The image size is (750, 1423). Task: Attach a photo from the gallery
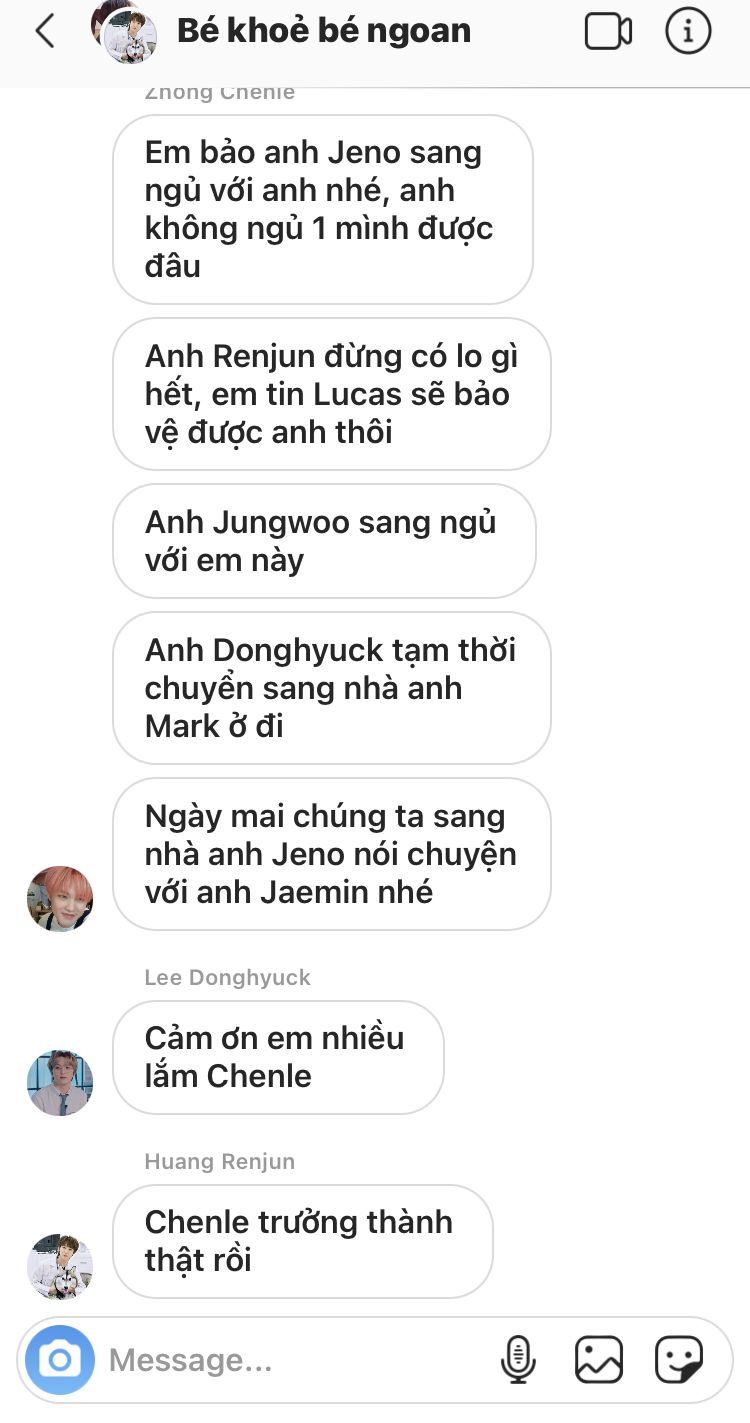(x=599, y=1360)
